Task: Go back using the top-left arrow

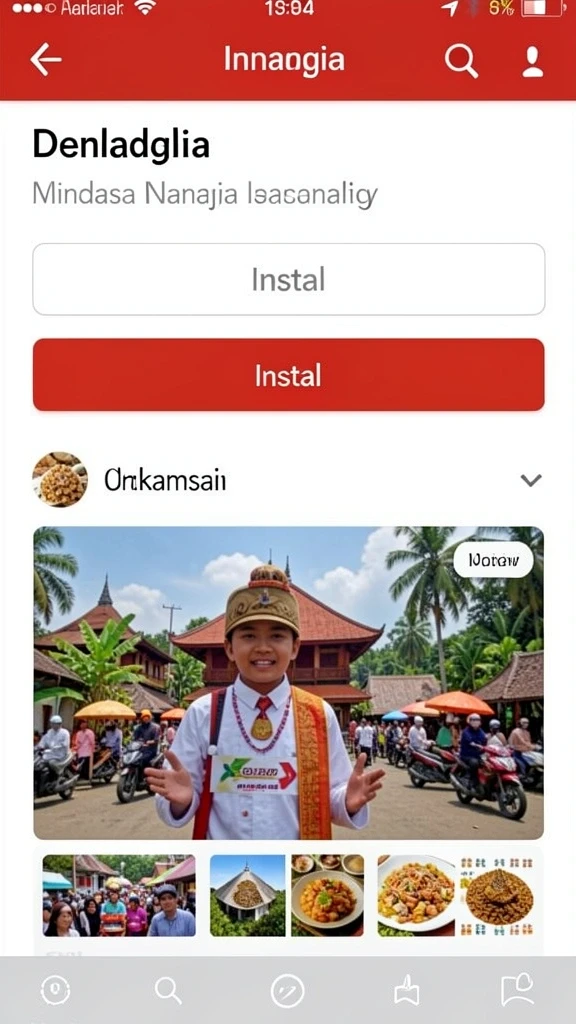Action: [x=46, y=60]
